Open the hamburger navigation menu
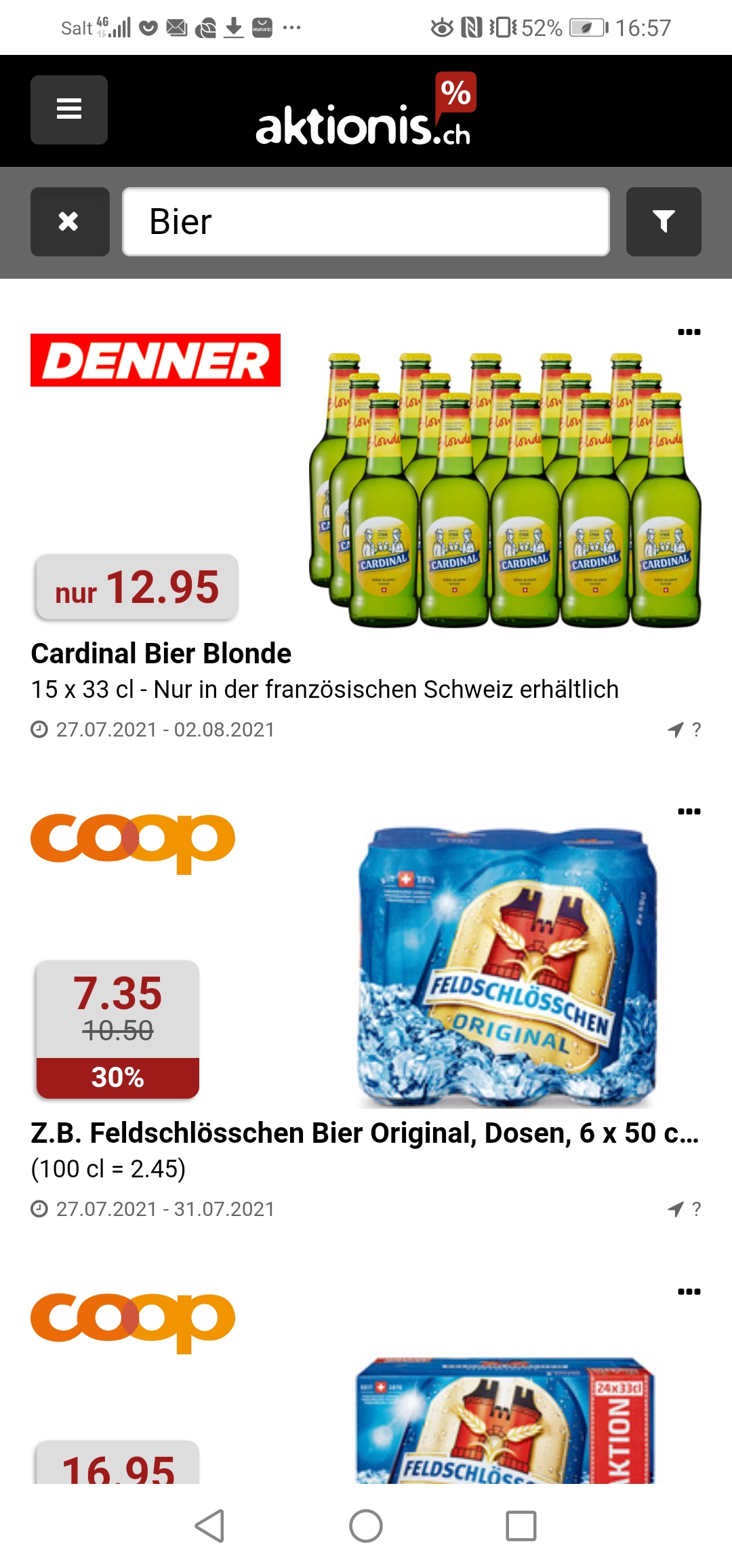 click(x=69, y=109)
